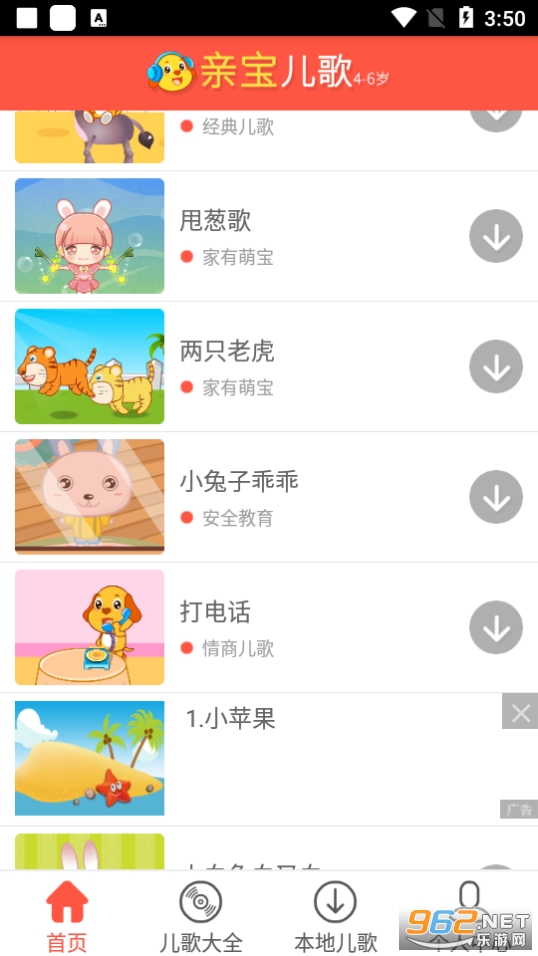Close the 小苹果 ad banner
Image resolution: width=538 pixels, height=956 pixels.
(x=520, y=712)
